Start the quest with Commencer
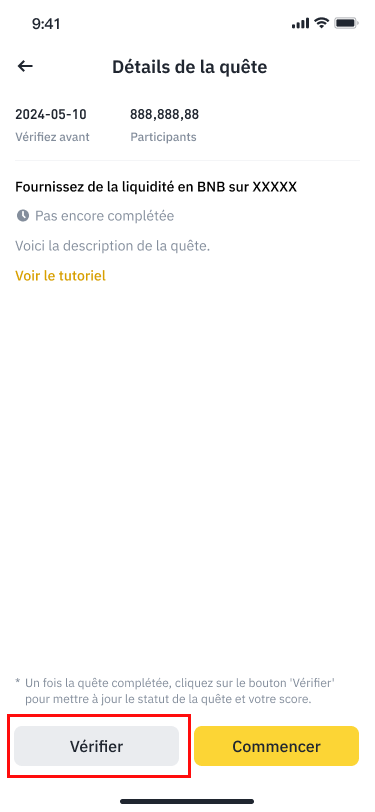Image resolution: width=375 pixels, height=812 pixels. 276,746
